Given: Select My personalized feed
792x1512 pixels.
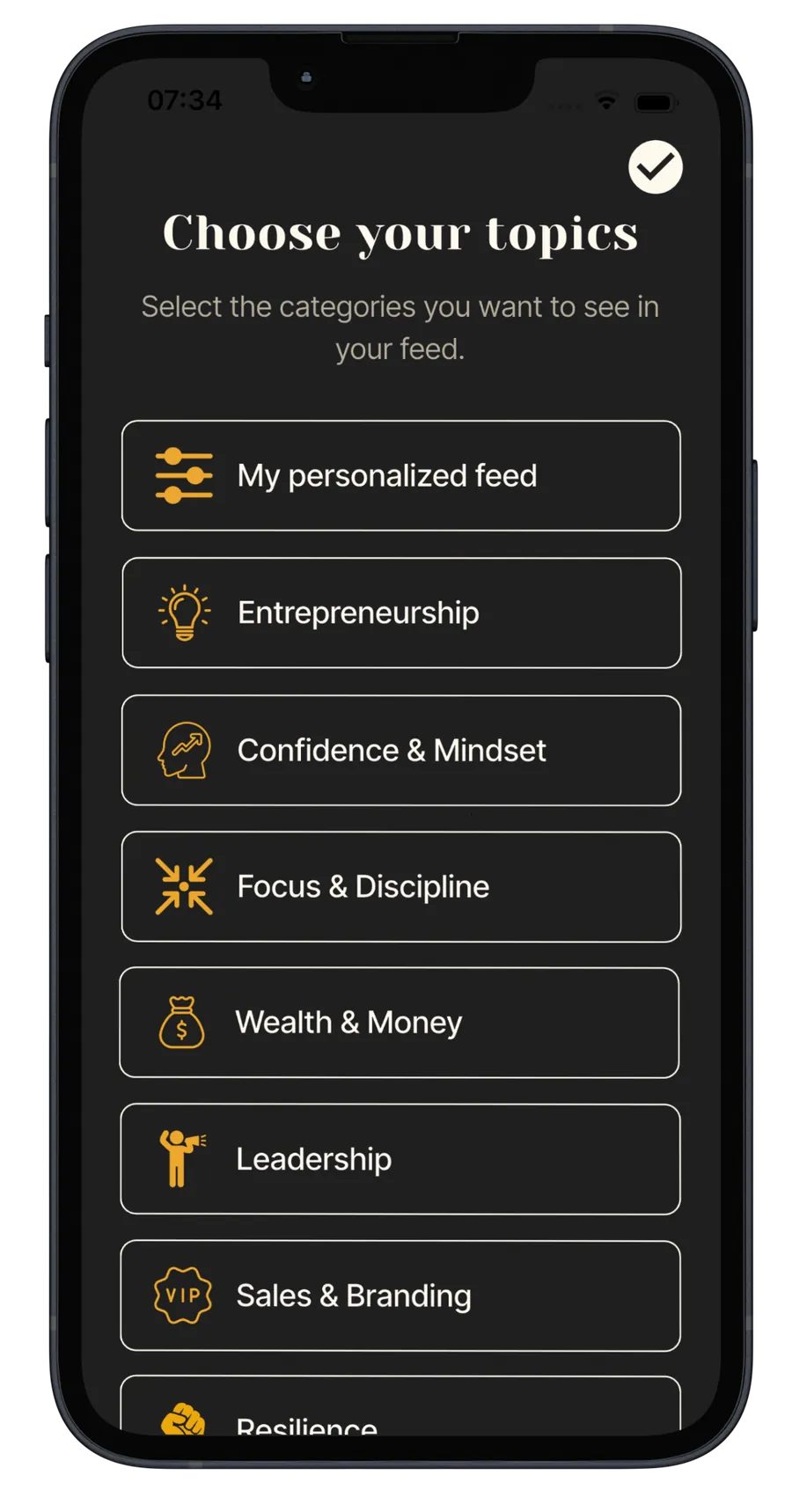Looking at the screenshot, I should (401, 476).
